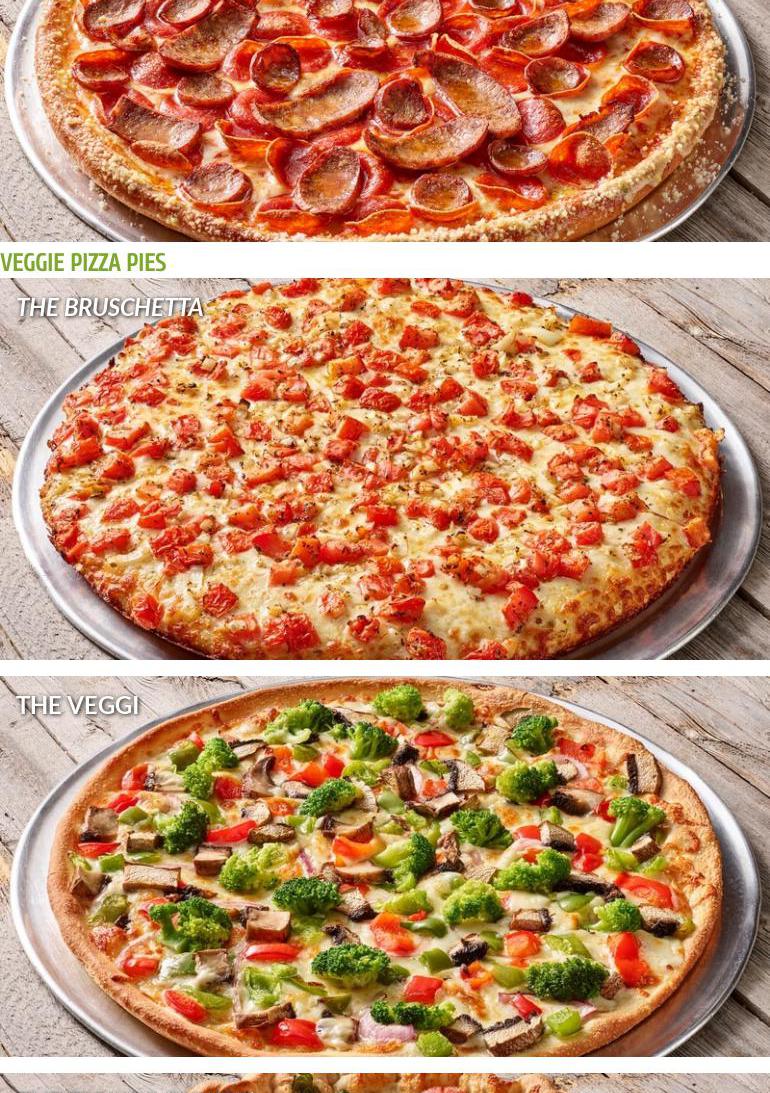The width and height of the screenshot is (770, 1093).
Task: Open The Veggi pizza tile
Action: (x=385, y=866)
